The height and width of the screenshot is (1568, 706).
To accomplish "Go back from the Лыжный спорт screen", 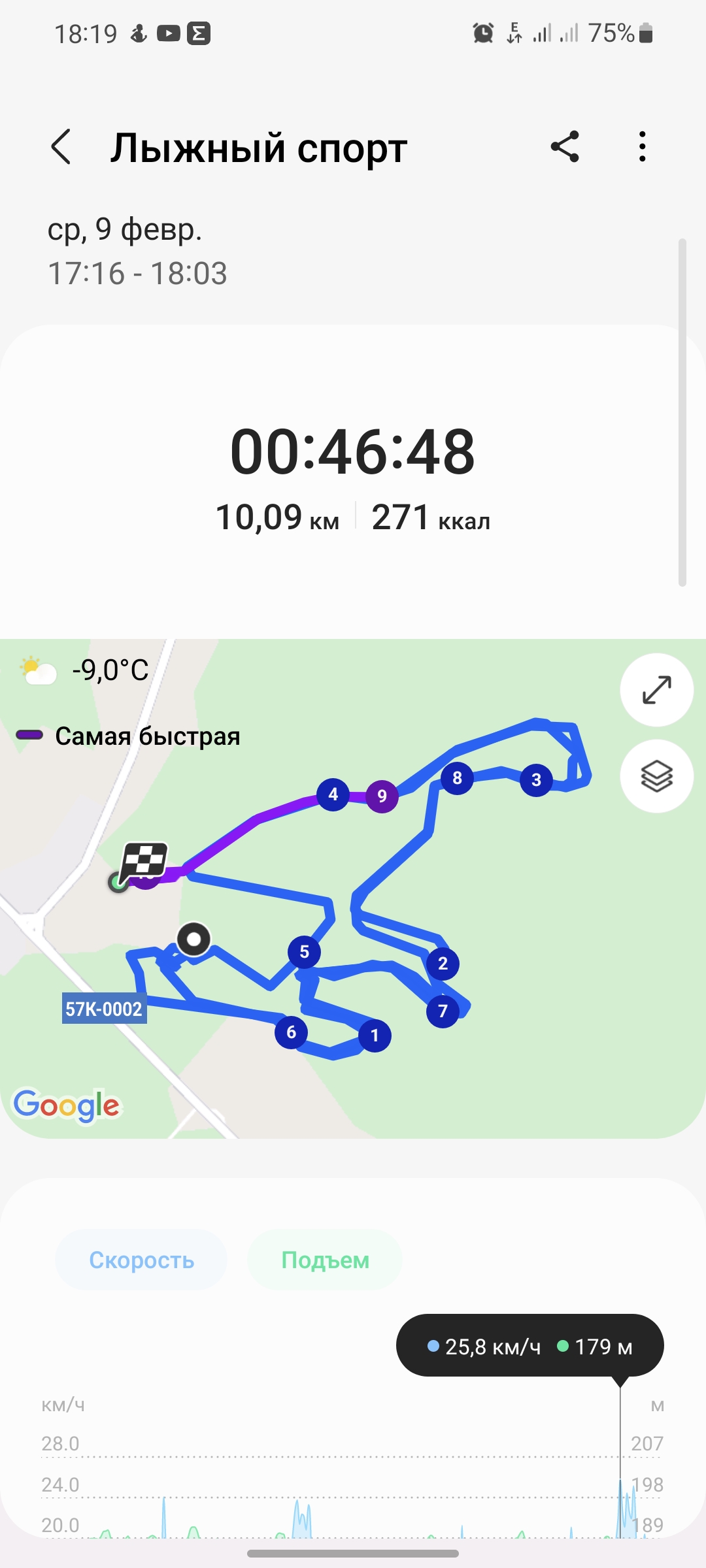I will coord(61,146).
